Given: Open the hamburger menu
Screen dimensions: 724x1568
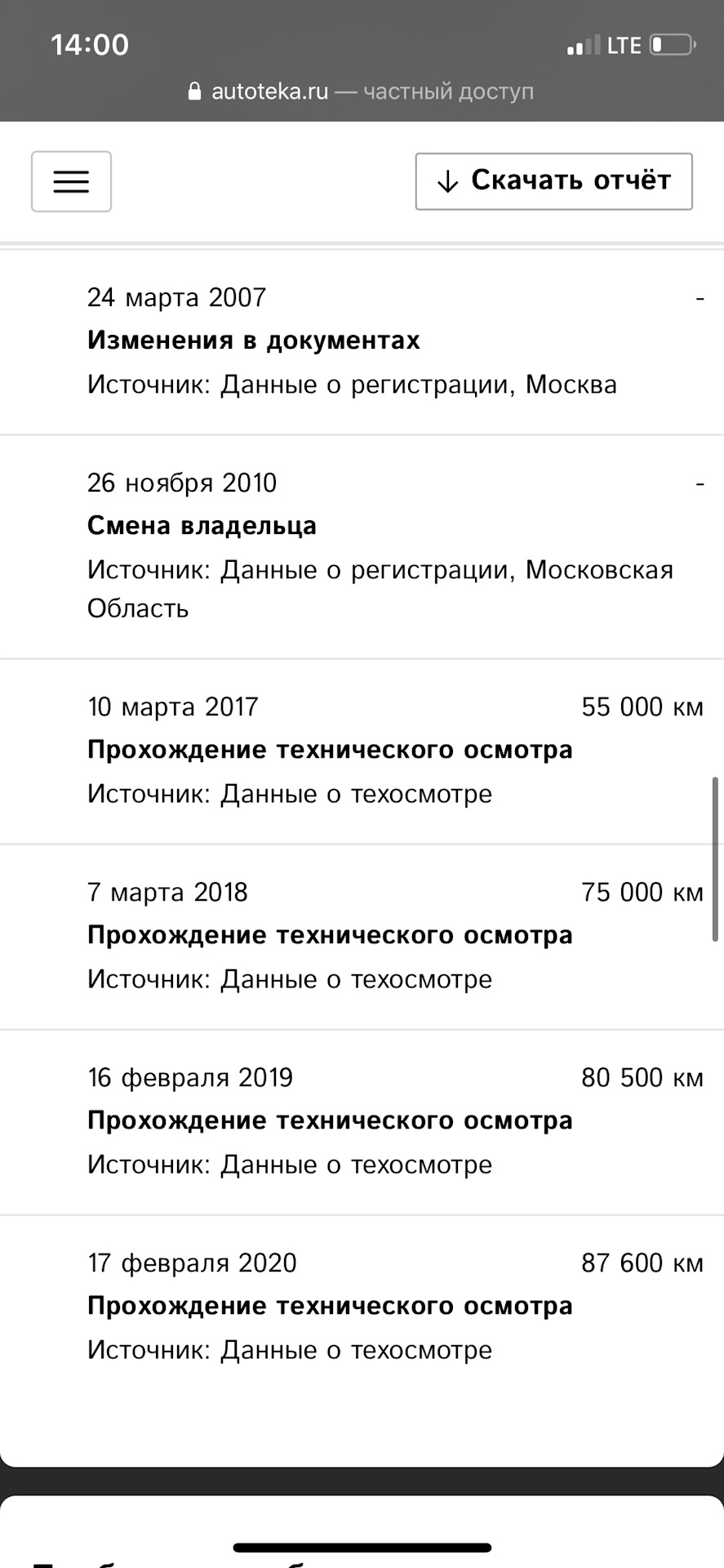Looking at the screenshot, I should [71, 181].
